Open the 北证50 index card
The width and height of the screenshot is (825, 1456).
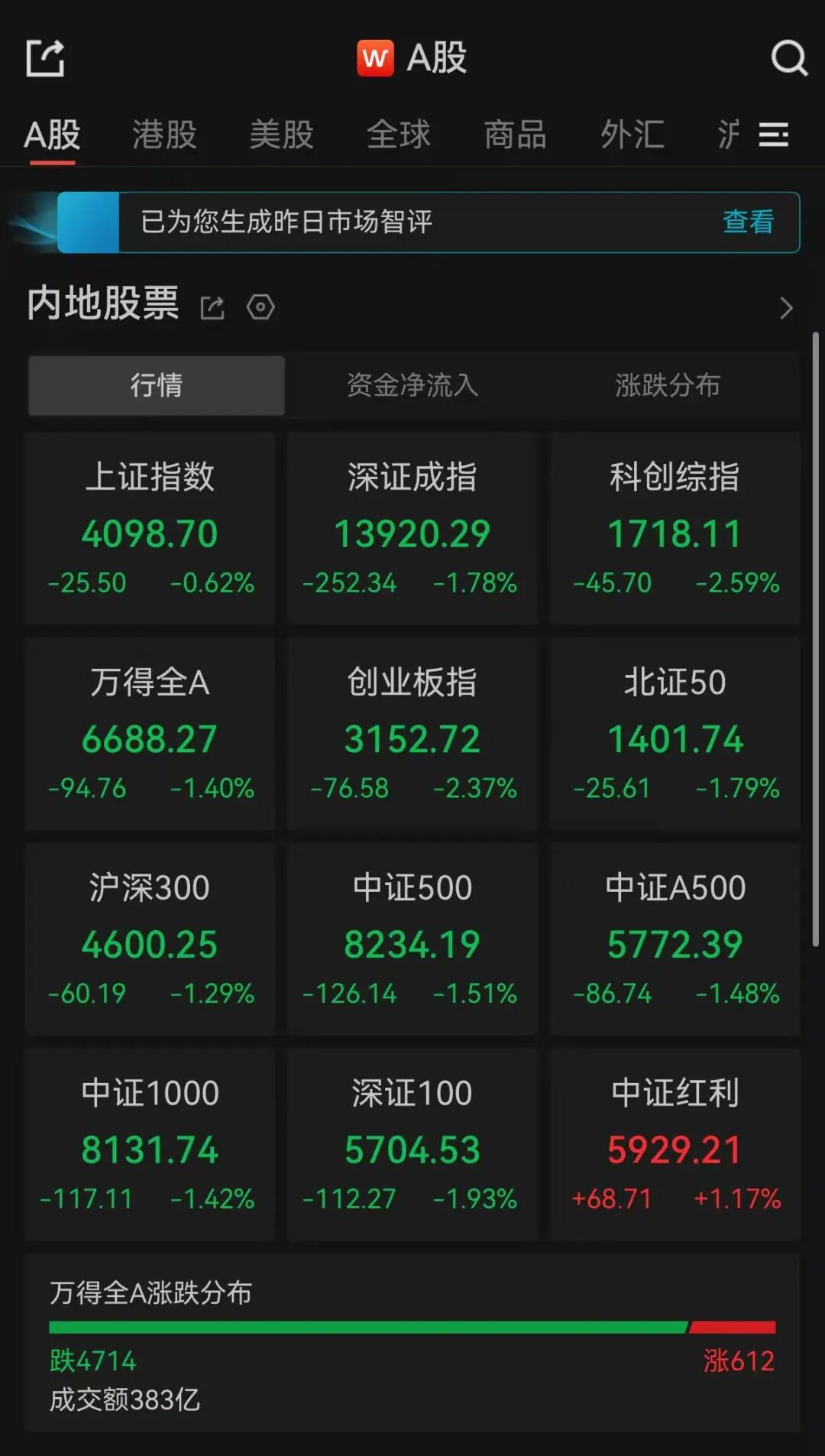click(675, 734)
